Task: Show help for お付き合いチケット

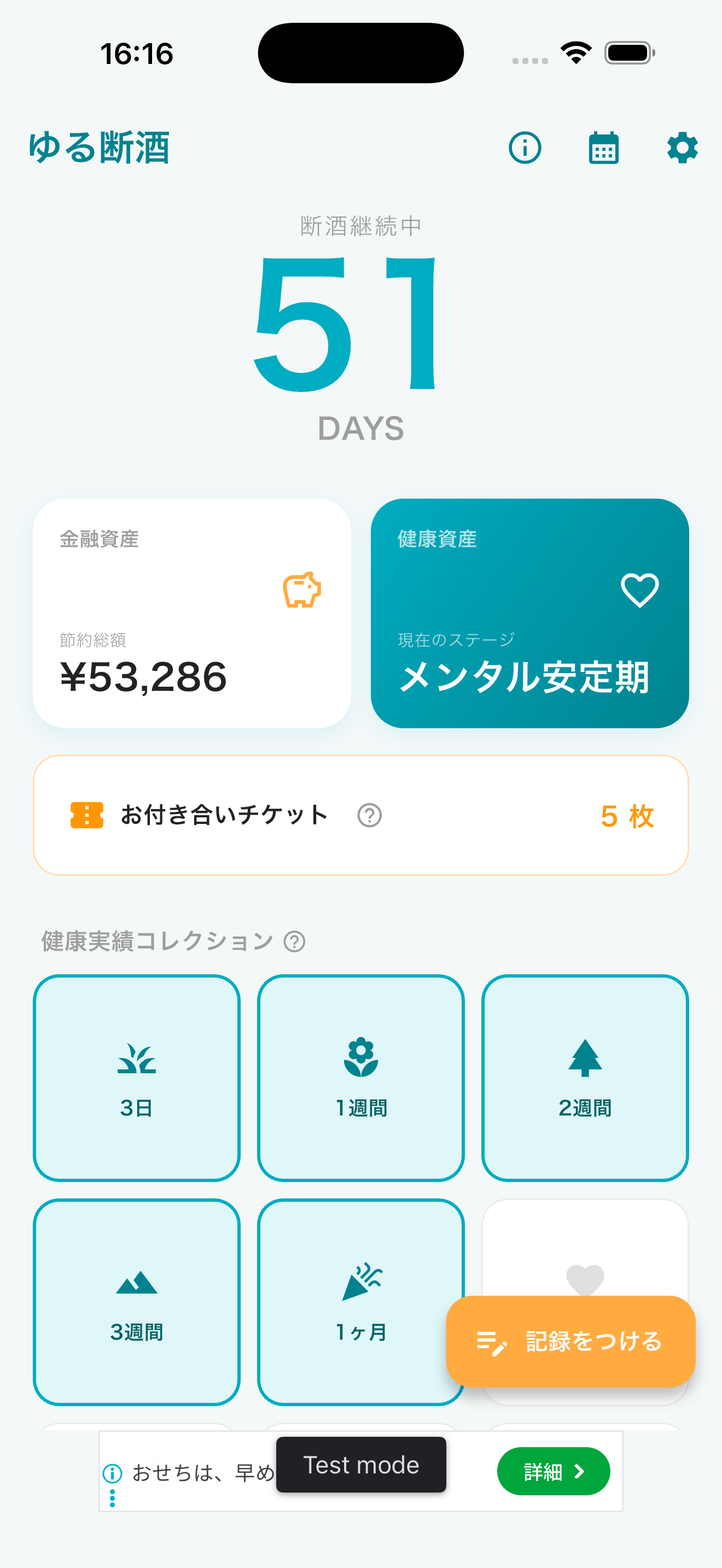Action: pyautogui.click(x=370, y=815)
